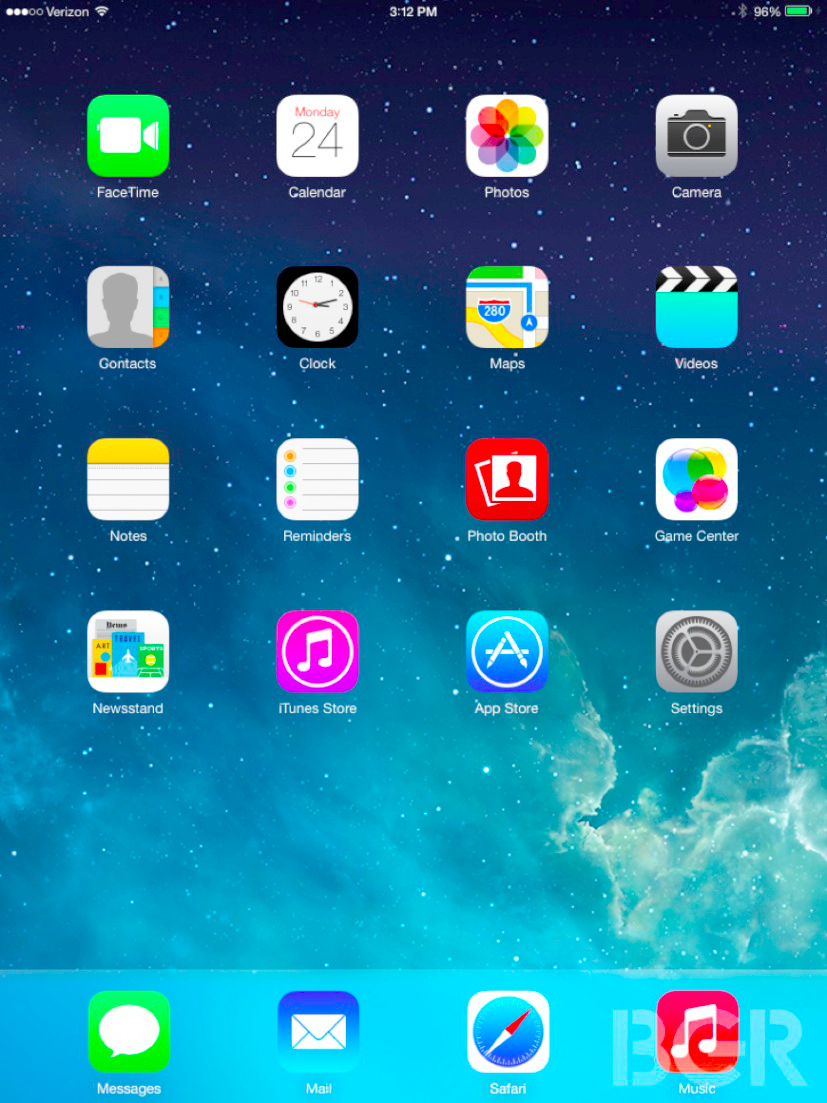827x1103 pixels.
Task: Open the Photos app
Action: click(507, 136)
